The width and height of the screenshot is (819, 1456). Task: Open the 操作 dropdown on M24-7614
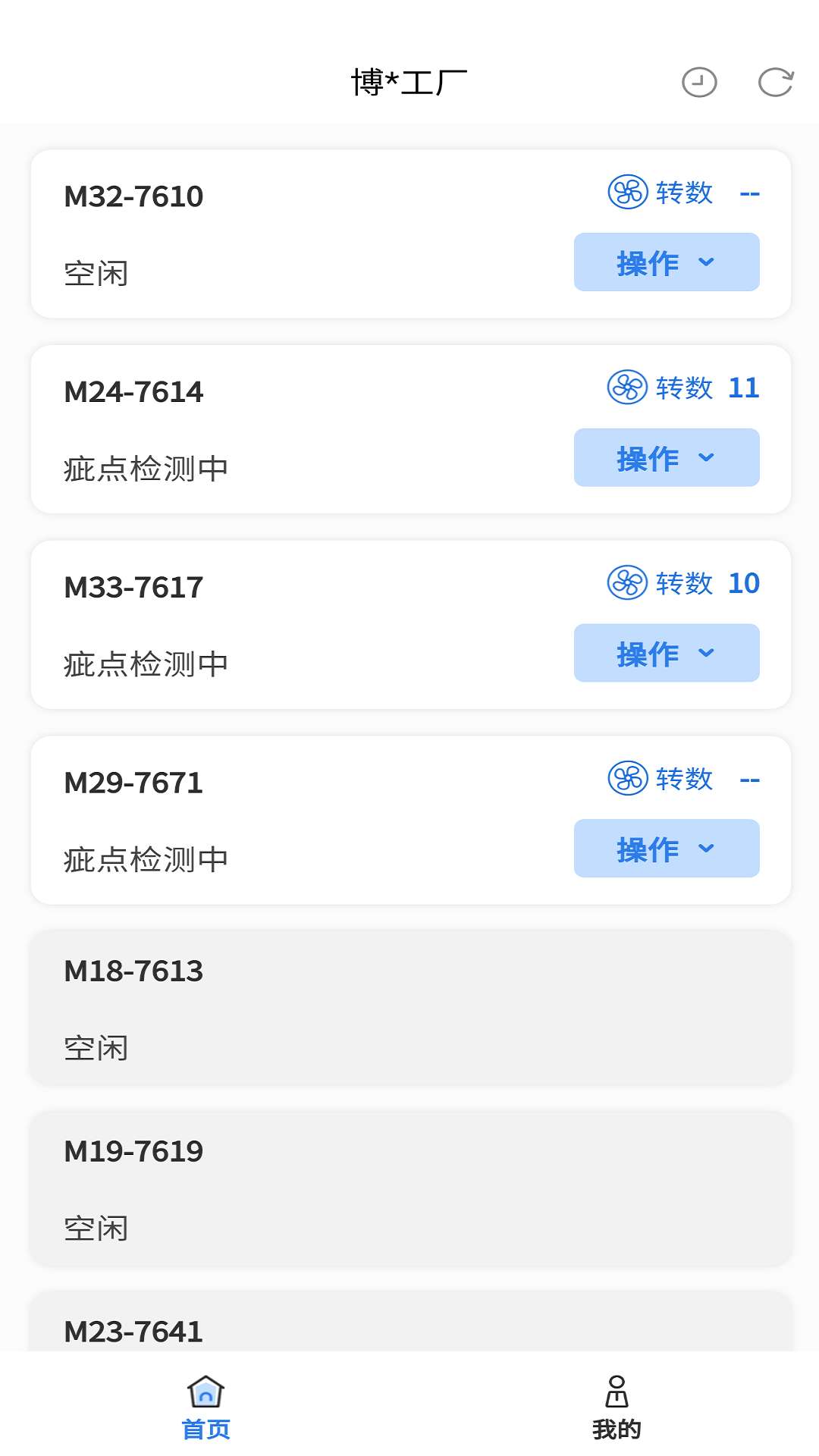click(666, 457)
